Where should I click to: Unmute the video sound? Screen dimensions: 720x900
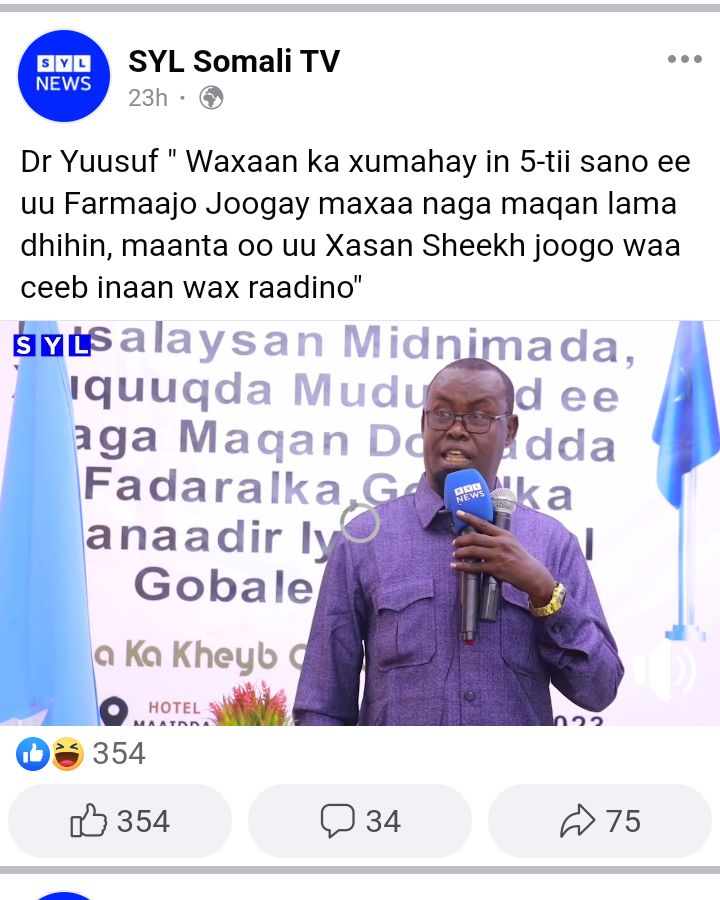(668, 672)
